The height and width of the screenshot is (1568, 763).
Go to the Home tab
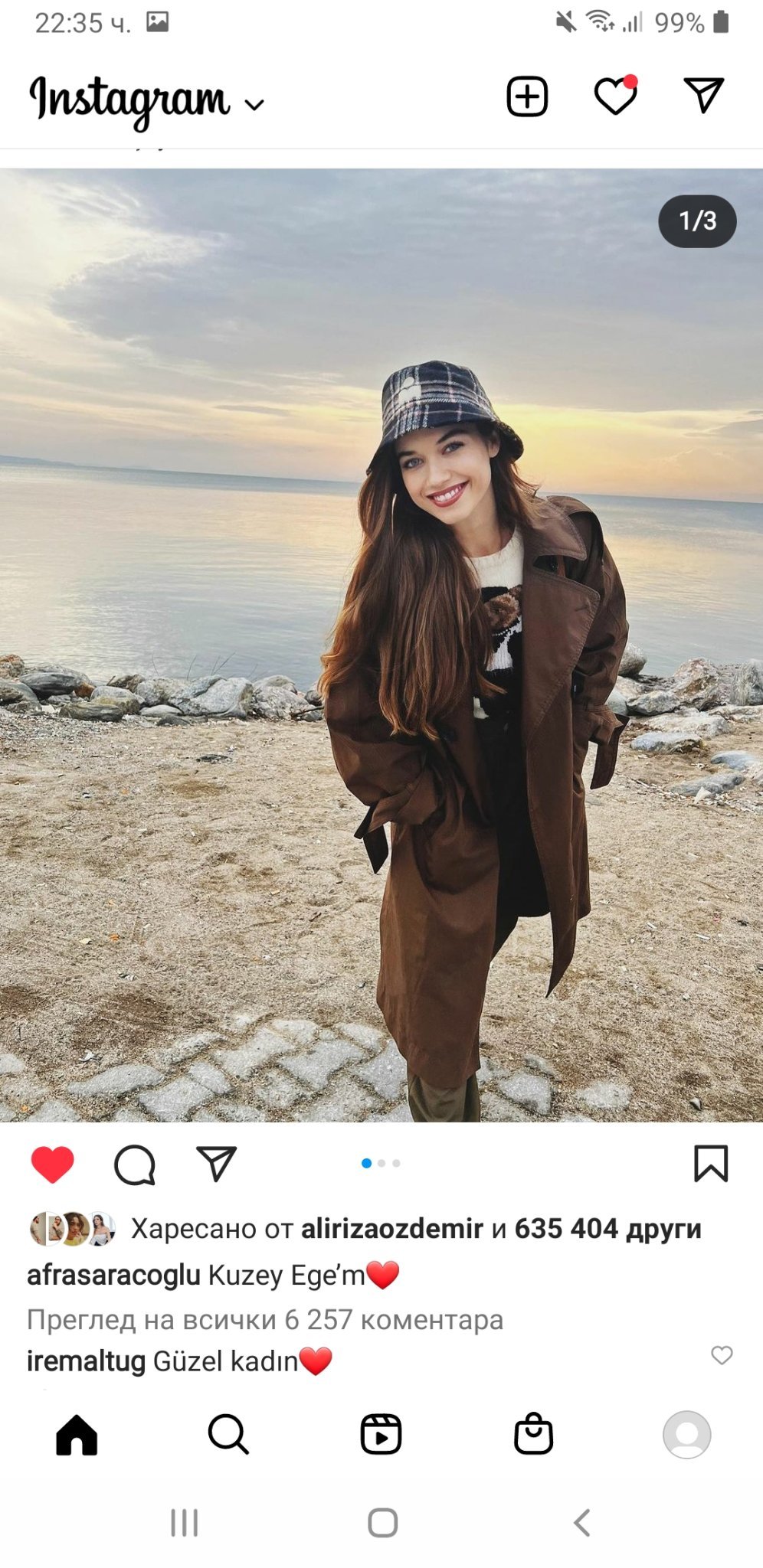(77, 1434)
